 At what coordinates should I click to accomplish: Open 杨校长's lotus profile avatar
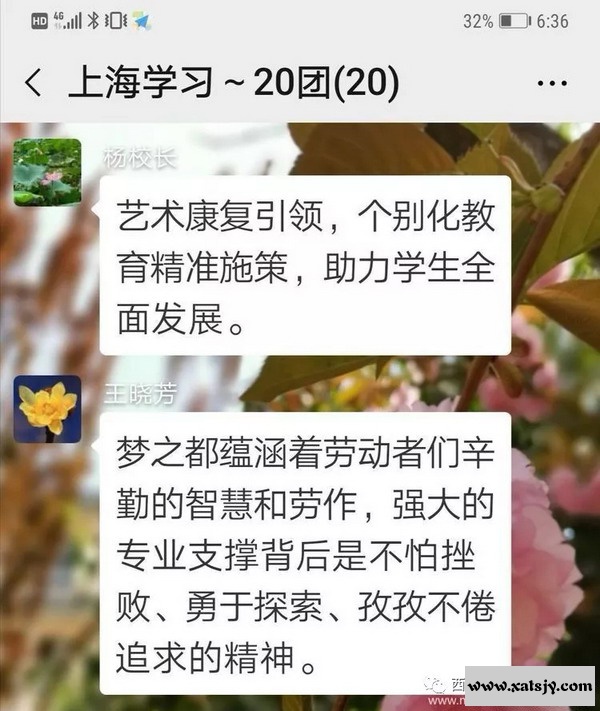point(47,173)
